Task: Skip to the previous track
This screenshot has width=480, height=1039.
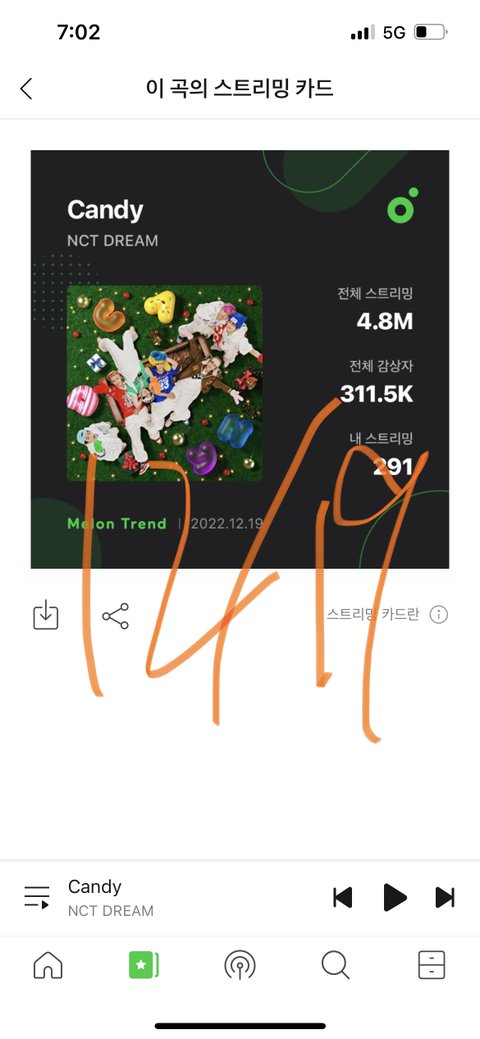Action: coord(343,897)
